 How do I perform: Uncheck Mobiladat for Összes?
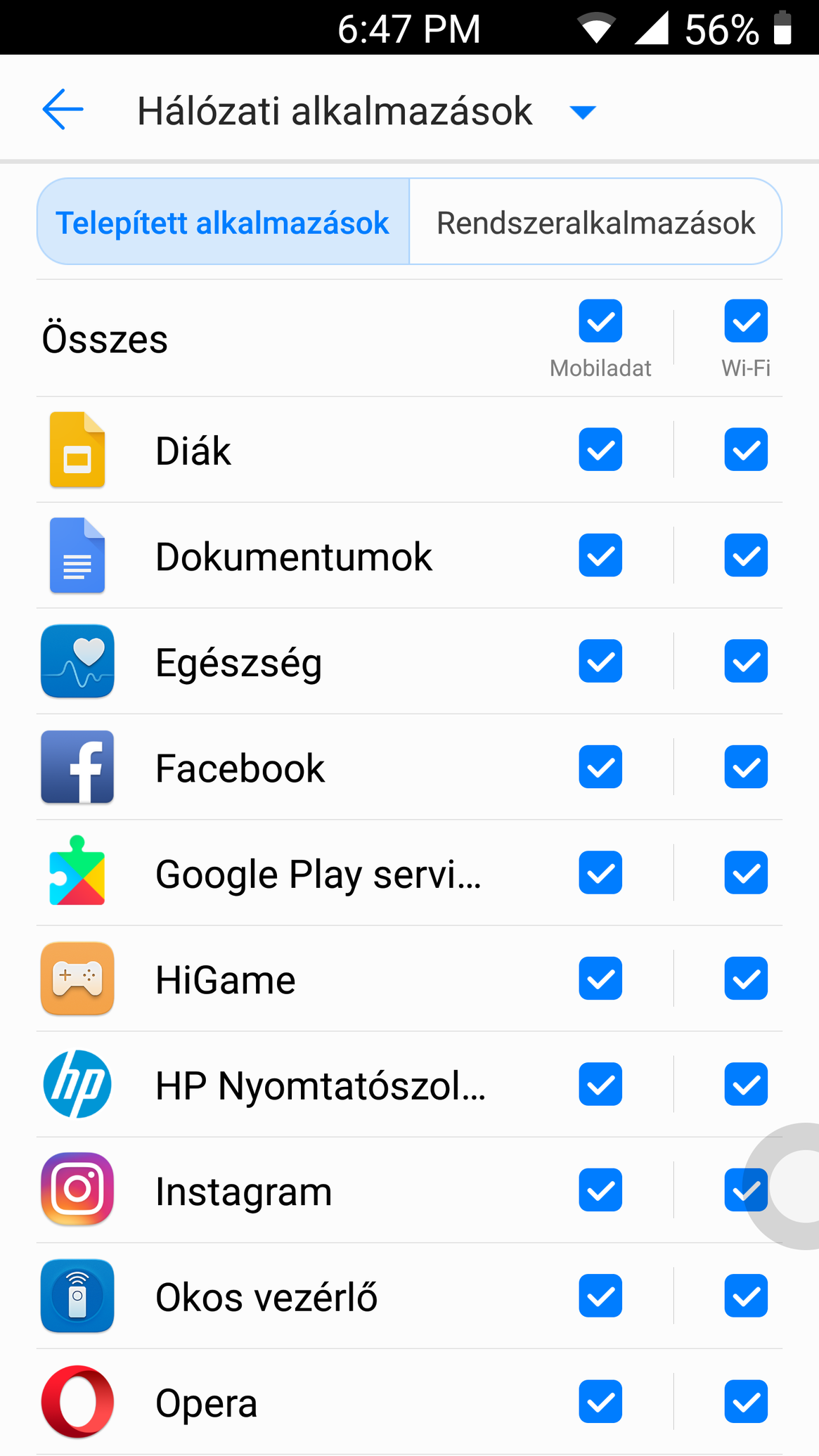tap(600, 321)
